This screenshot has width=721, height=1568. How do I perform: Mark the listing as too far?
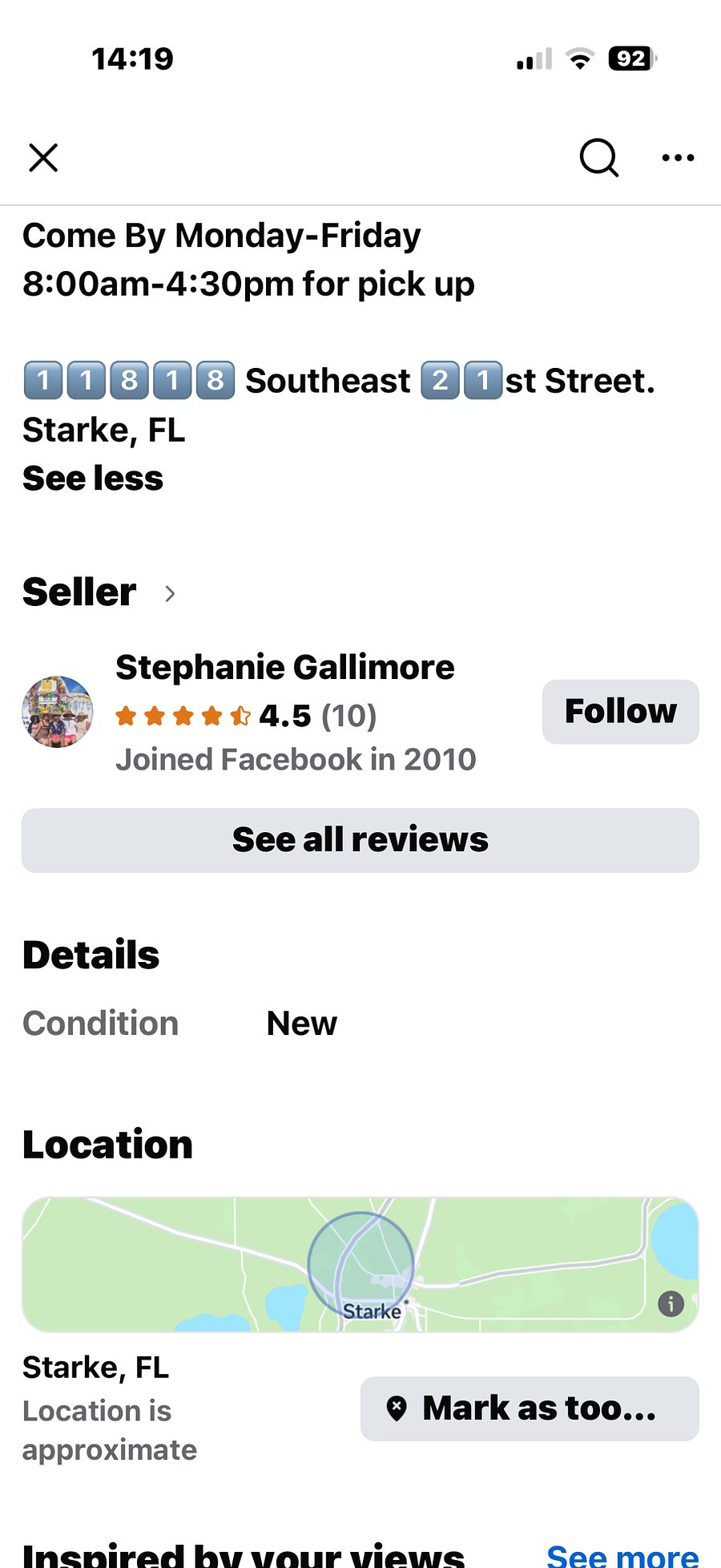[x=530, y=1408]
